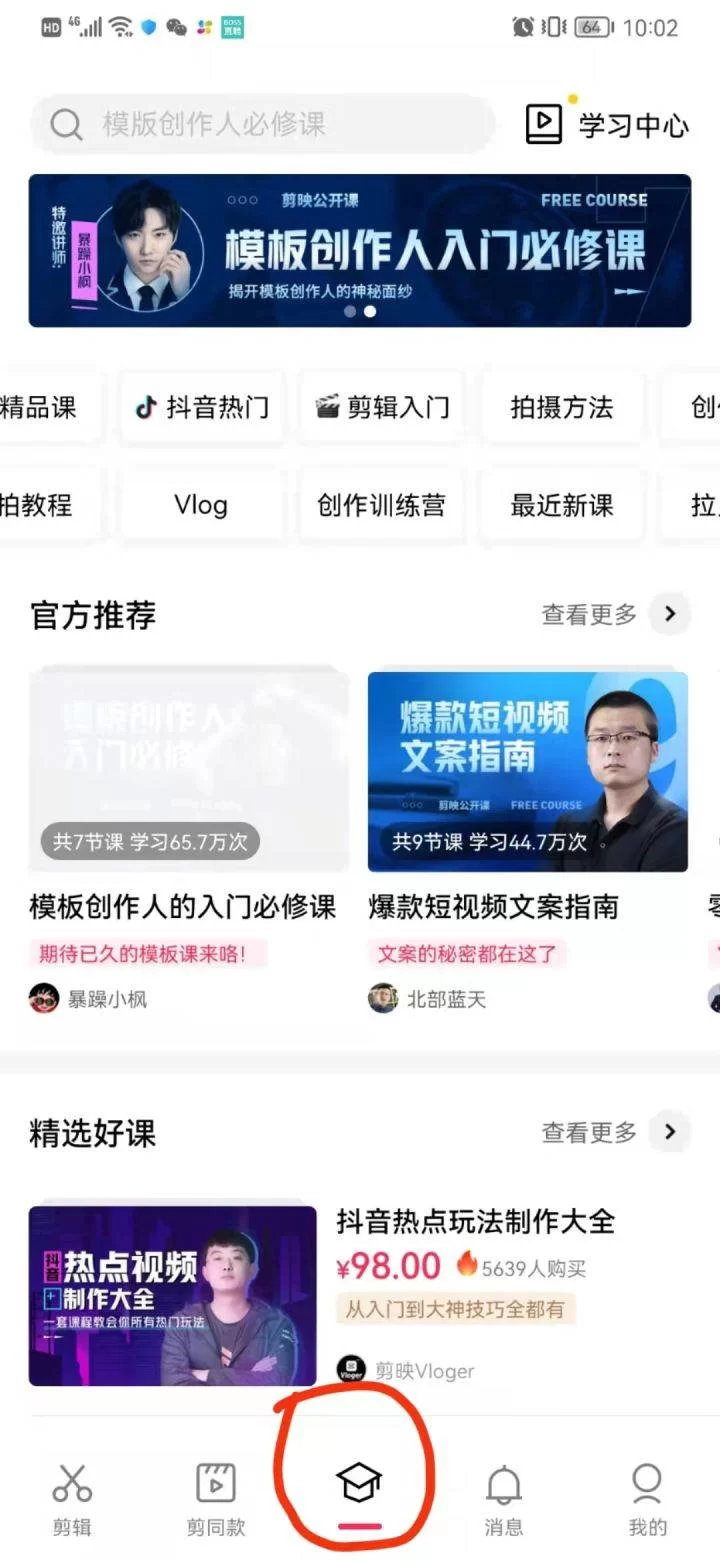Open 学习中心 learning center
Viewport: 720px width, 1560px height.
click(x=607, y=125)
